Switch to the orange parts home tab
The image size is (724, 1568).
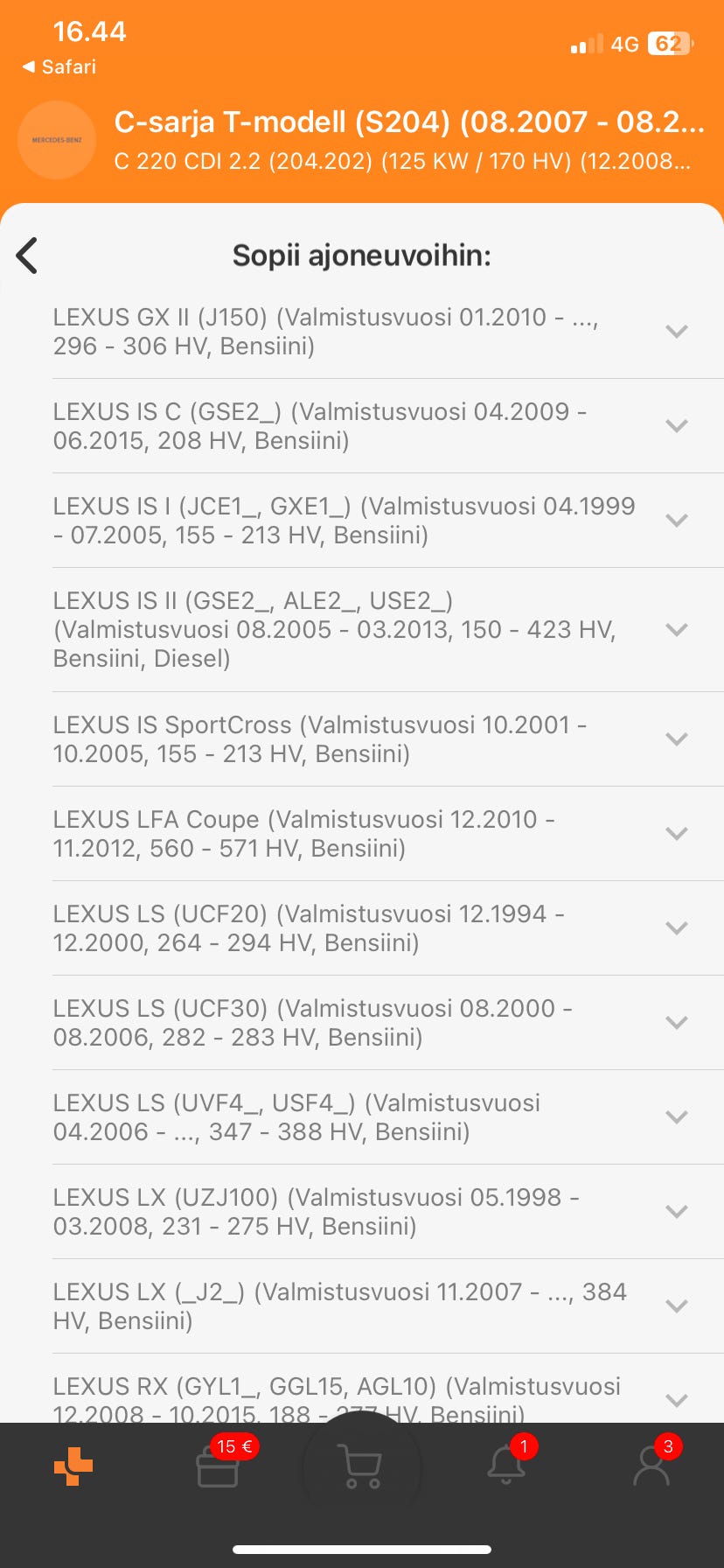tap(73, 1466)
